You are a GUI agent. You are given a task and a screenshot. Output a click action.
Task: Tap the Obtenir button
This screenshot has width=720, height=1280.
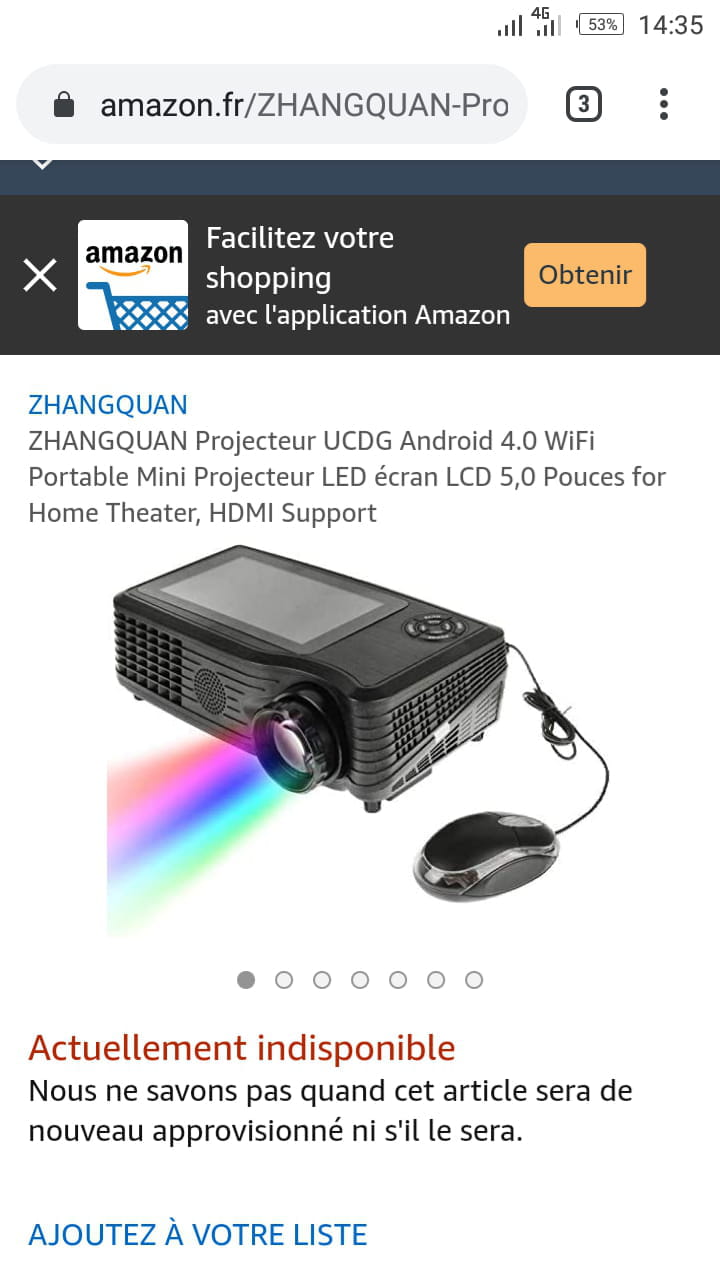585,275
